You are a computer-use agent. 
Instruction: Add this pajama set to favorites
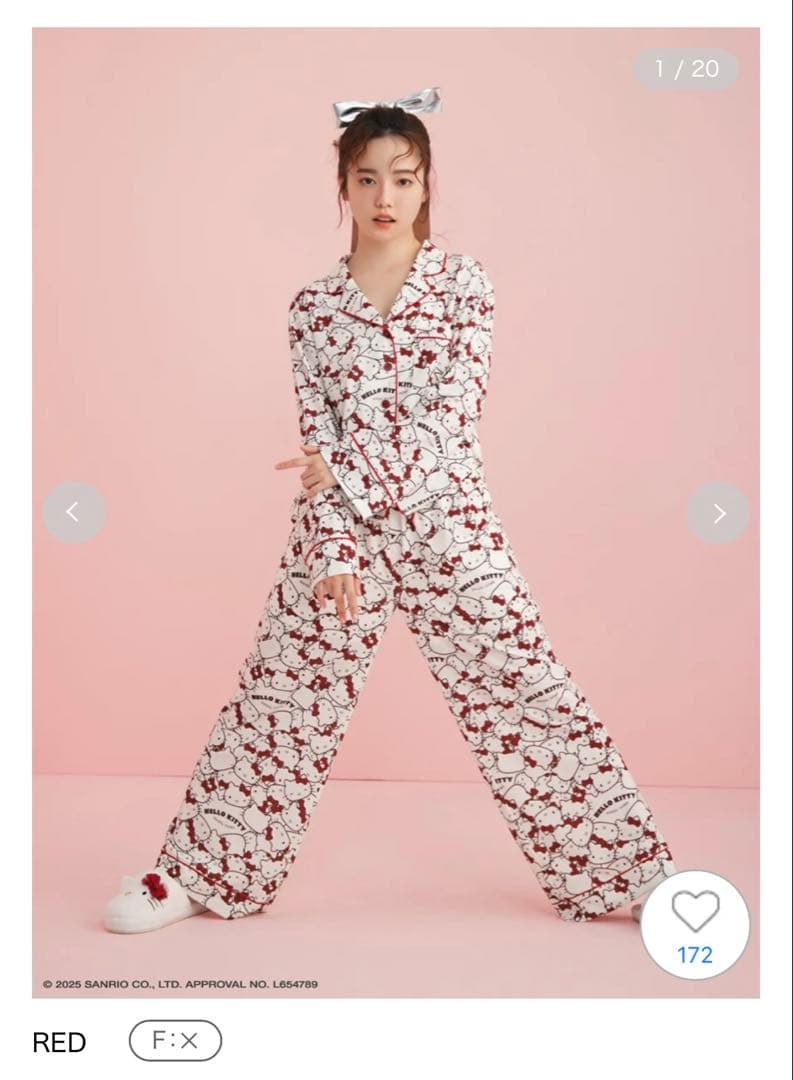tap(695, 924)
